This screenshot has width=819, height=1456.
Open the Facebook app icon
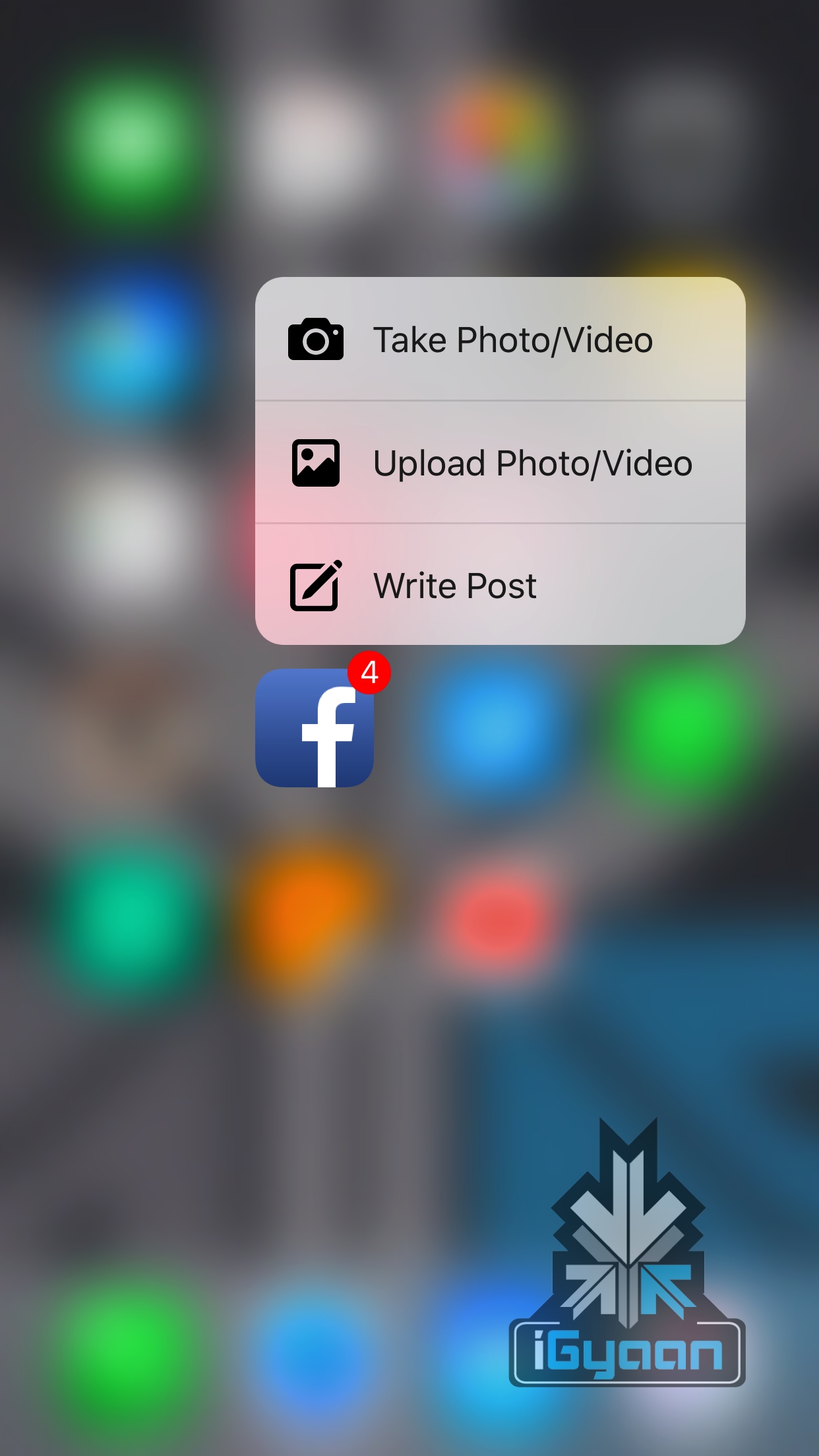315,728
